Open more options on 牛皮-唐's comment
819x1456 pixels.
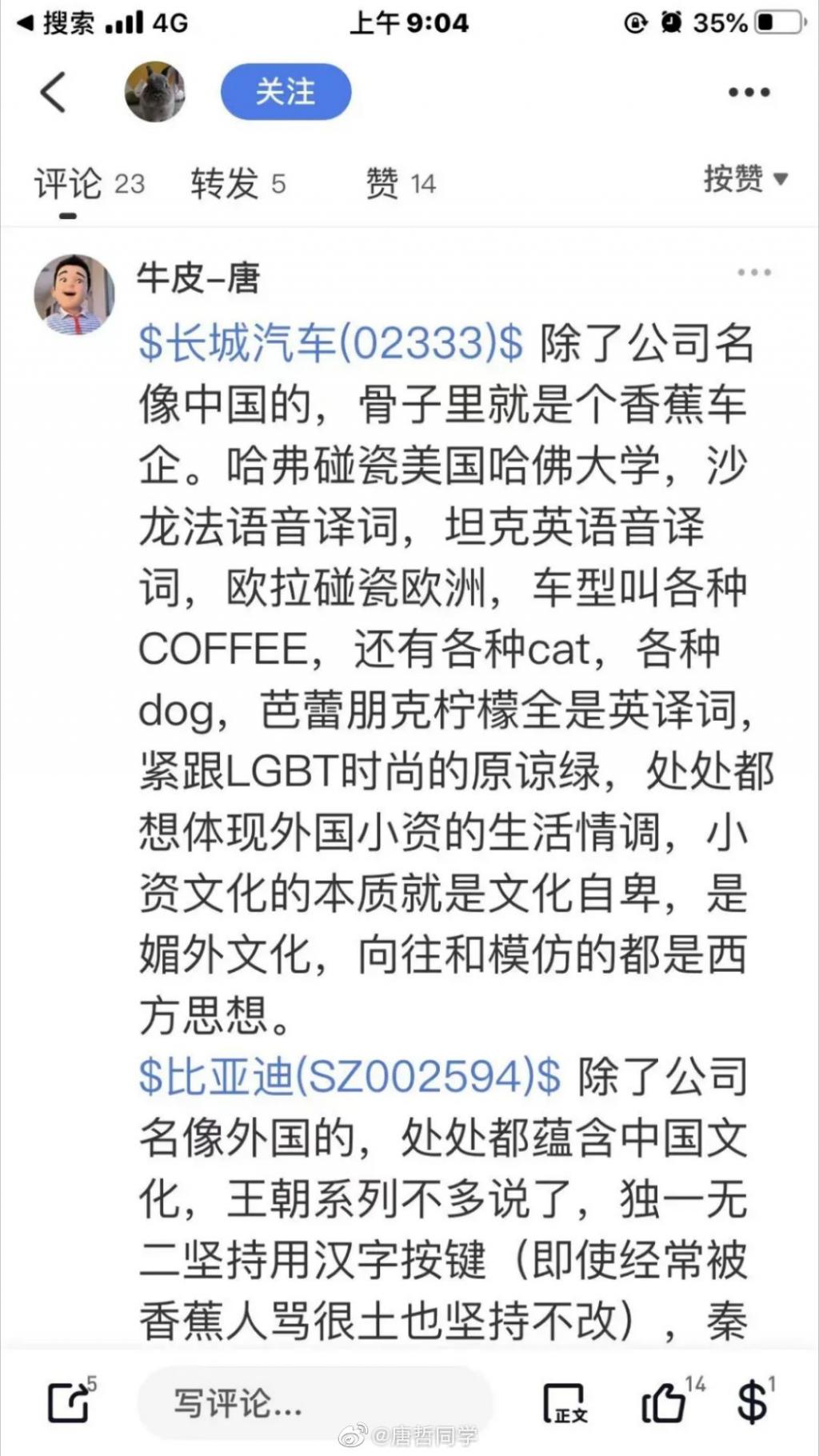pyautogui.click(x=753, y=273)
